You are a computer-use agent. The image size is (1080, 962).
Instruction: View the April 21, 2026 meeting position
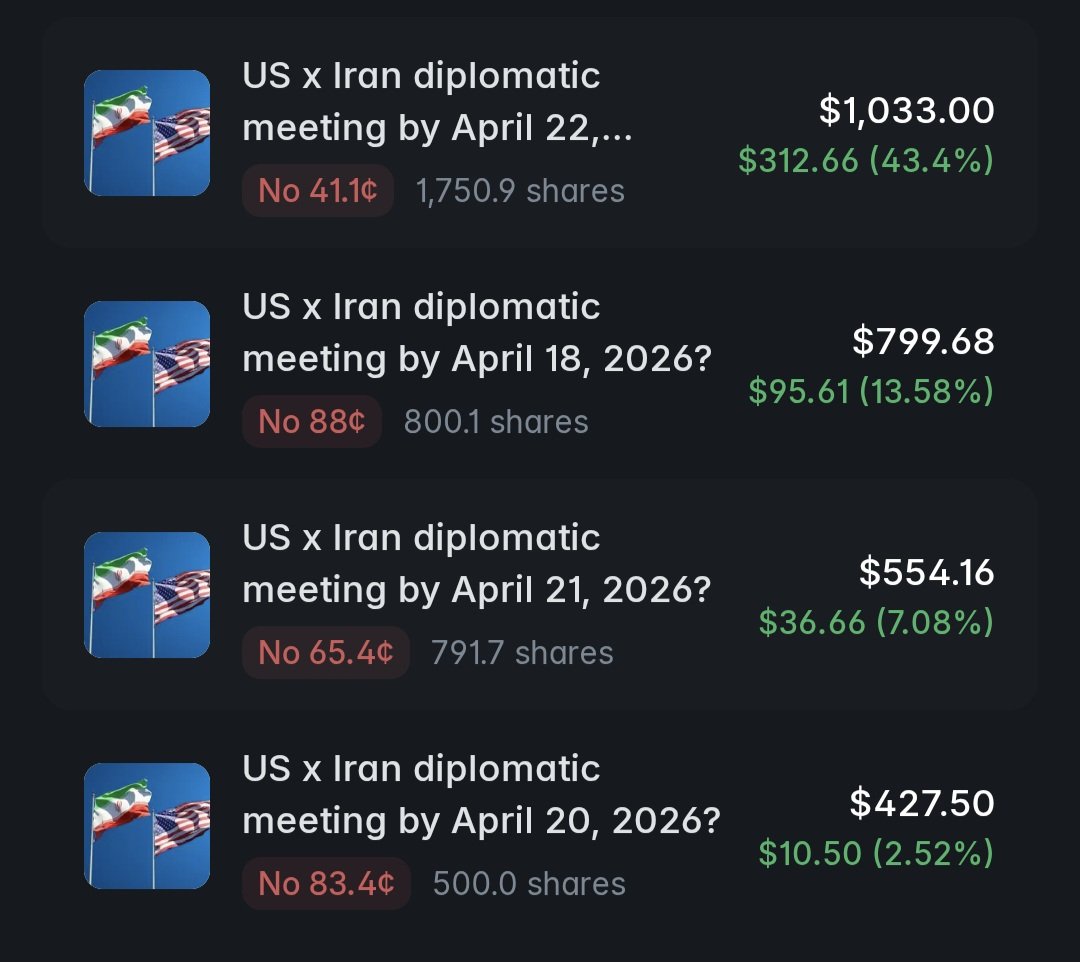click(540, 595)
